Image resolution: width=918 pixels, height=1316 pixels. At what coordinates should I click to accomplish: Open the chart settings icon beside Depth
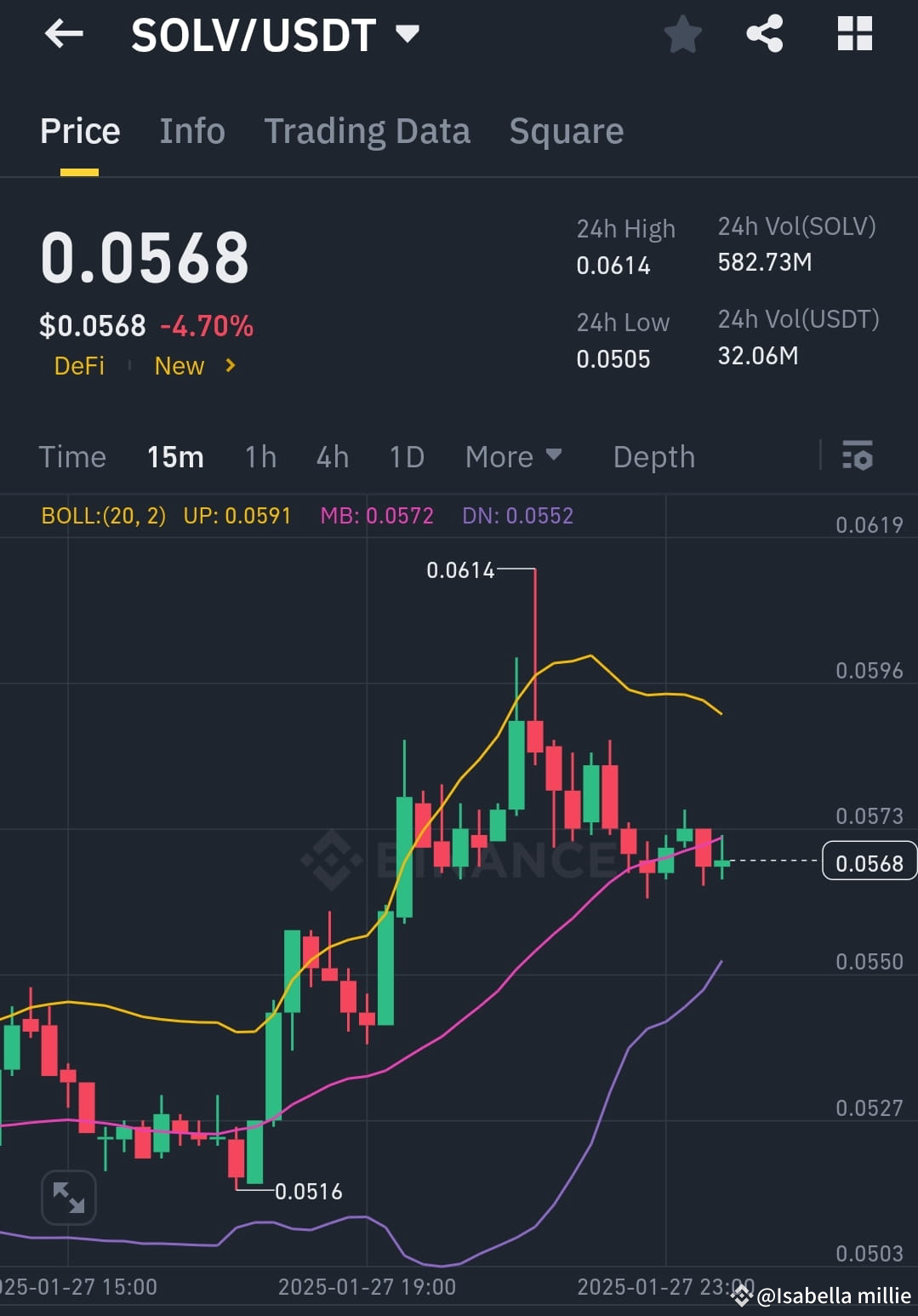tap(858, 457)
